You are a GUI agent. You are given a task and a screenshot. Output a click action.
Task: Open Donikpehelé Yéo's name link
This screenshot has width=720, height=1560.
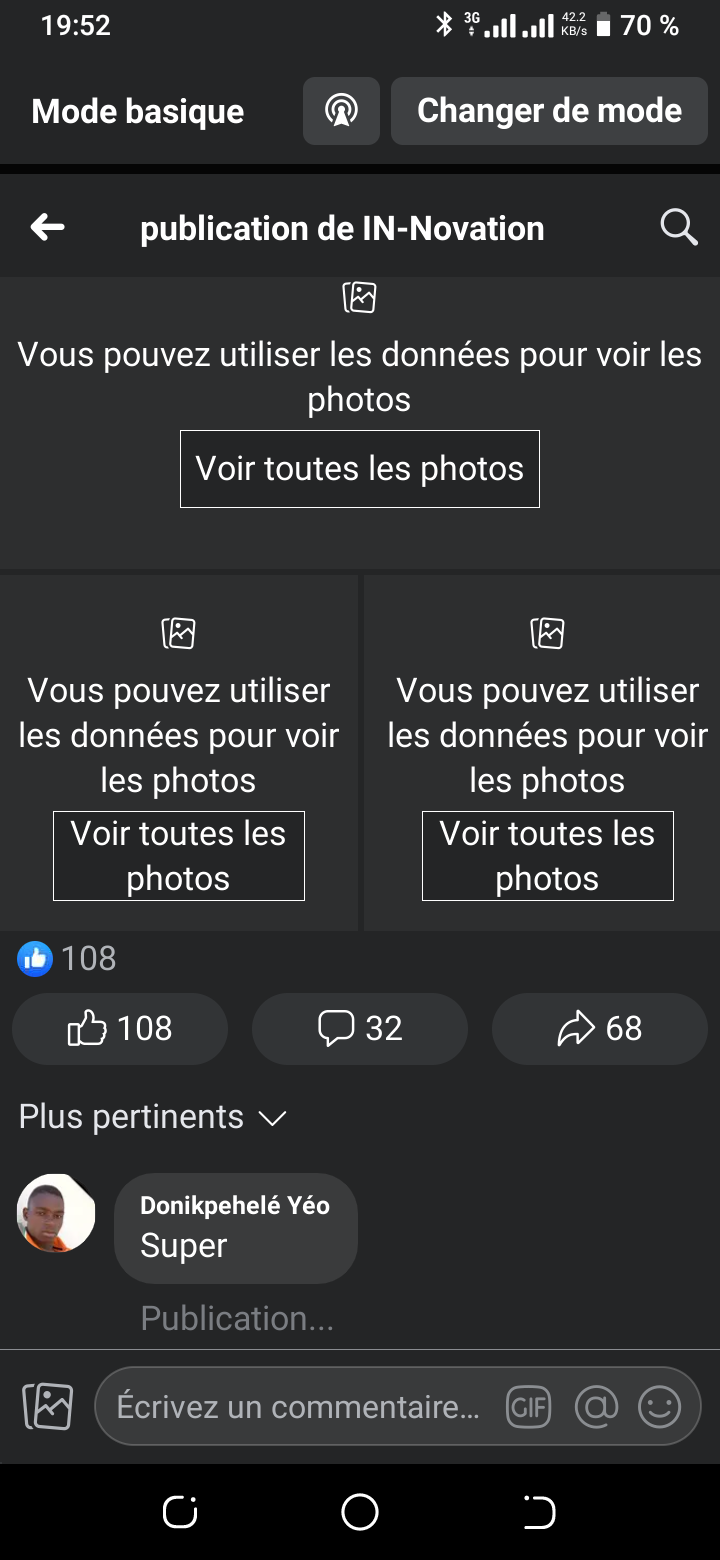coord(234,1205)
